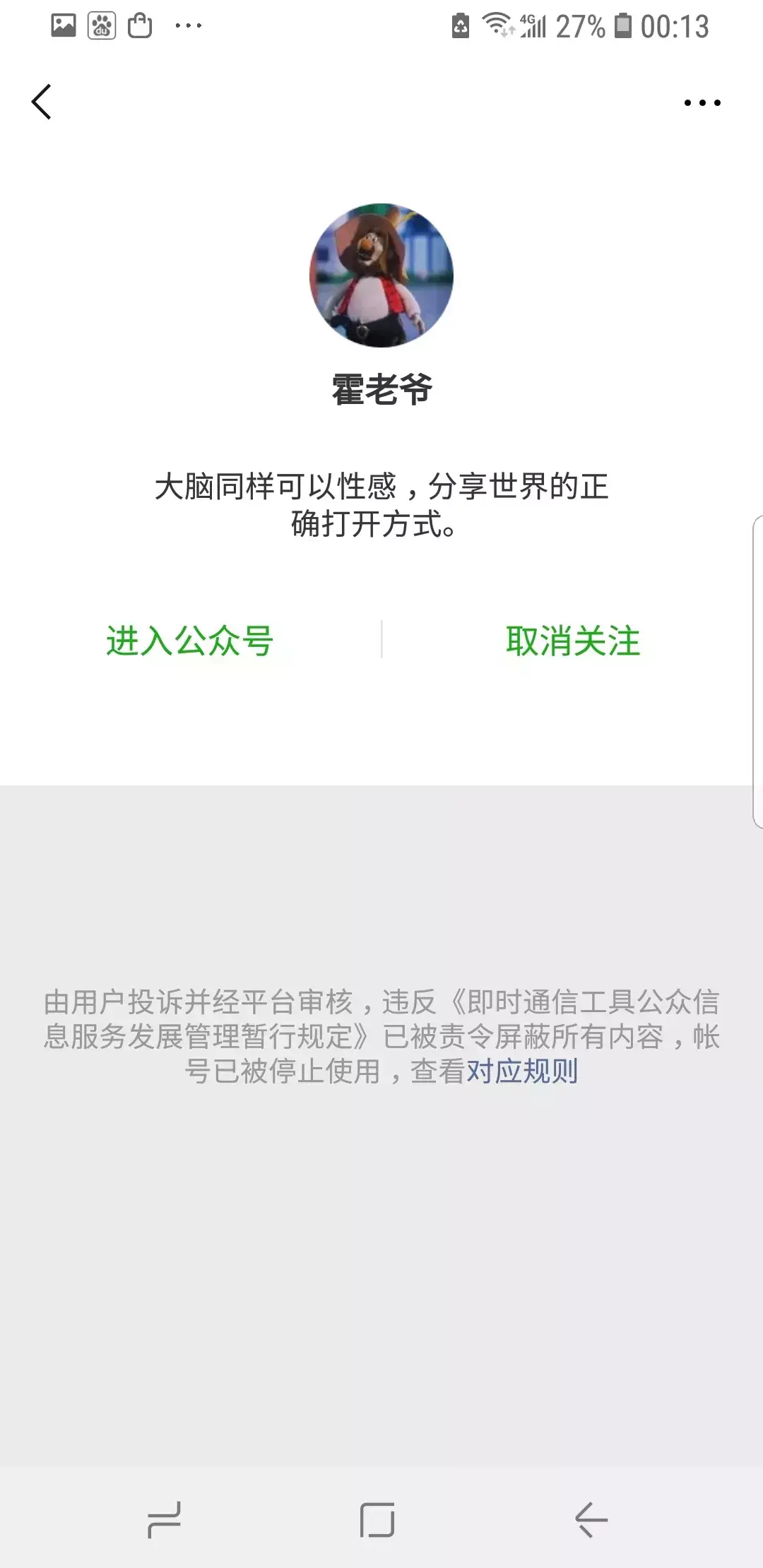Open recent apps from the navigation bar
This screenshot has width=763, height=1568.
pyautogui.click(x=165, y=1519)
